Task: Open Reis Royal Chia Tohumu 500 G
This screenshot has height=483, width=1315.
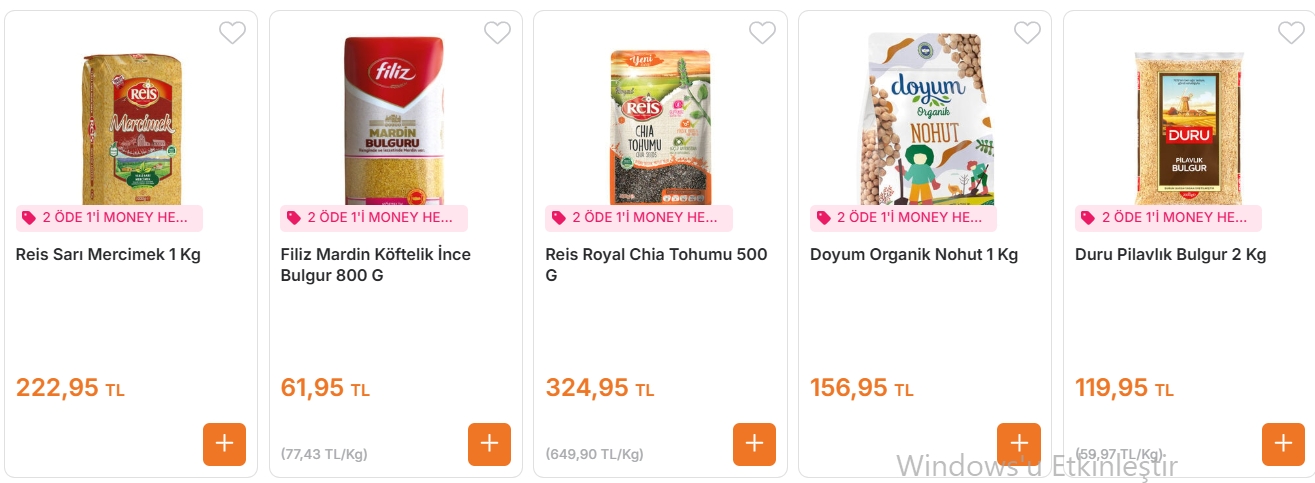Action: [x=655, y=264]
